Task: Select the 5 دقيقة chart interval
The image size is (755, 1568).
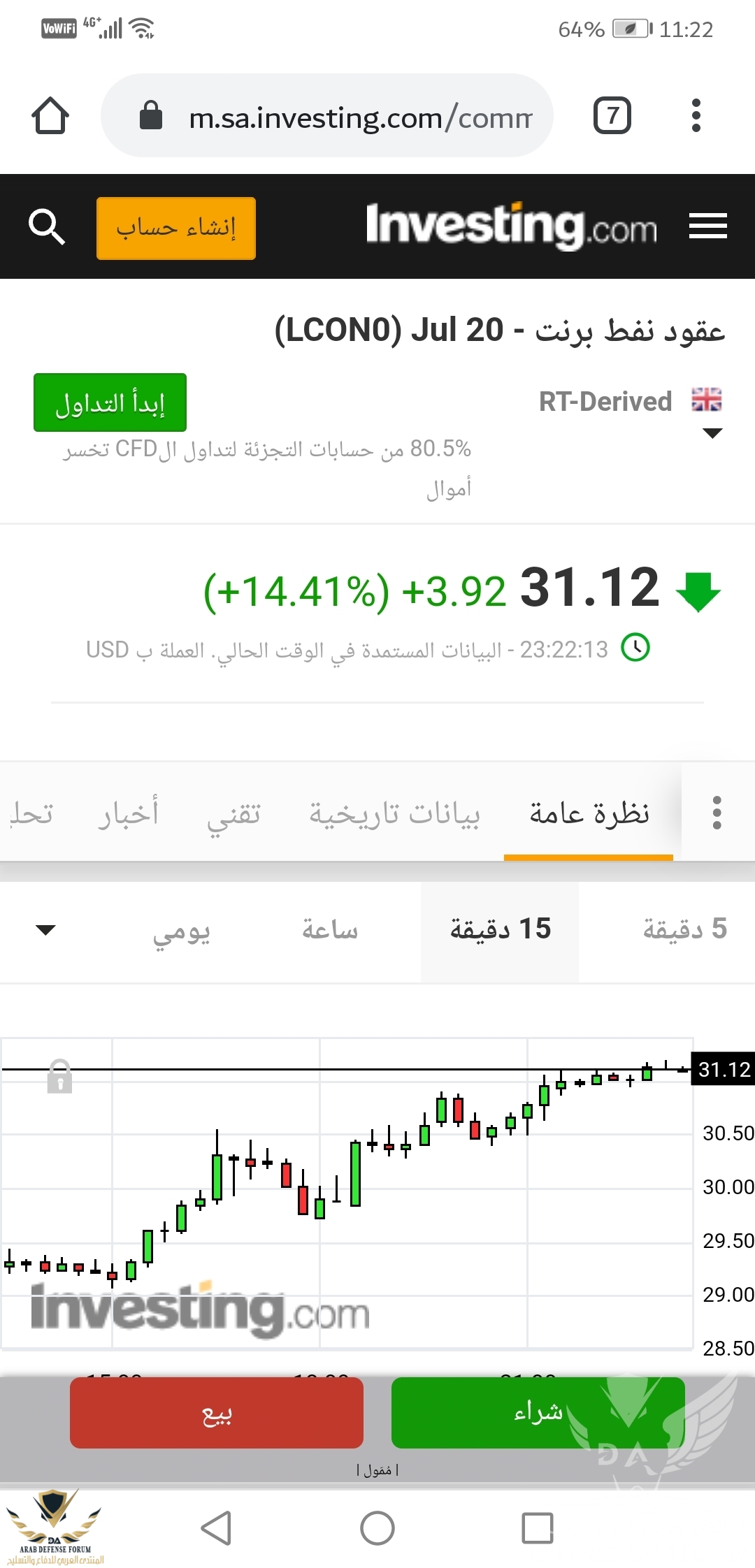Action: pos(684,929)
